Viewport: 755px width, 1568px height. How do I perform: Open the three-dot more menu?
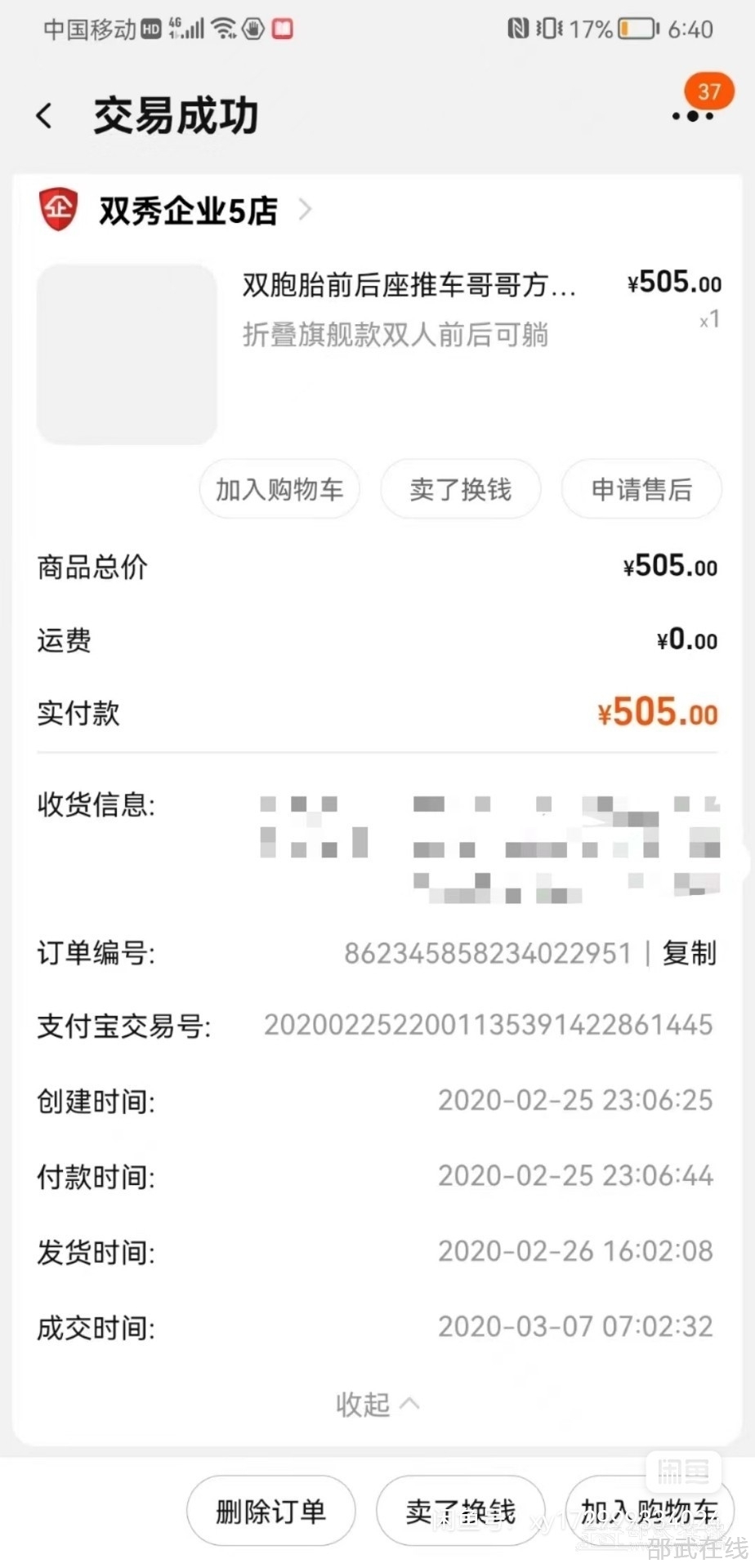pyautogui.click(x=693, y=116)
